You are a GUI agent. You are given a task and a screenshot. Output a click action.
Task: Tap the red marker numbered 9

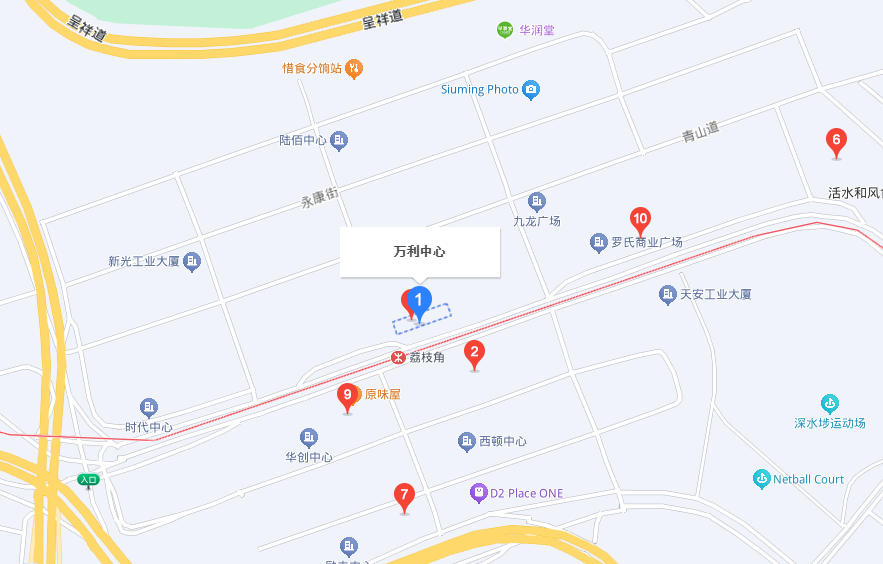pos(348,395)
